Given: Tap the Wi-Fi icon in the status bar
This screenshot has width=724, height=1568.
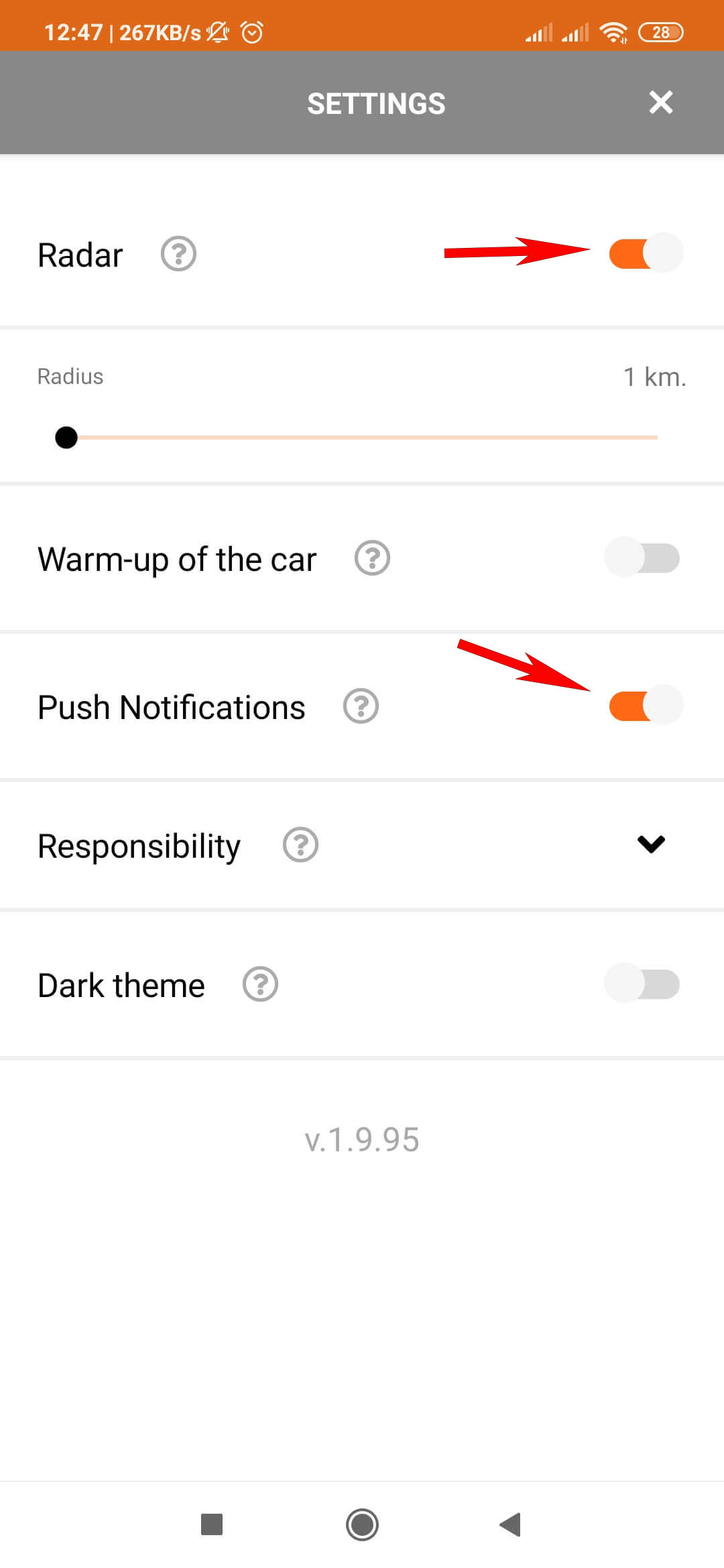Looking at the screenshot, I should [x=613, y=31].
